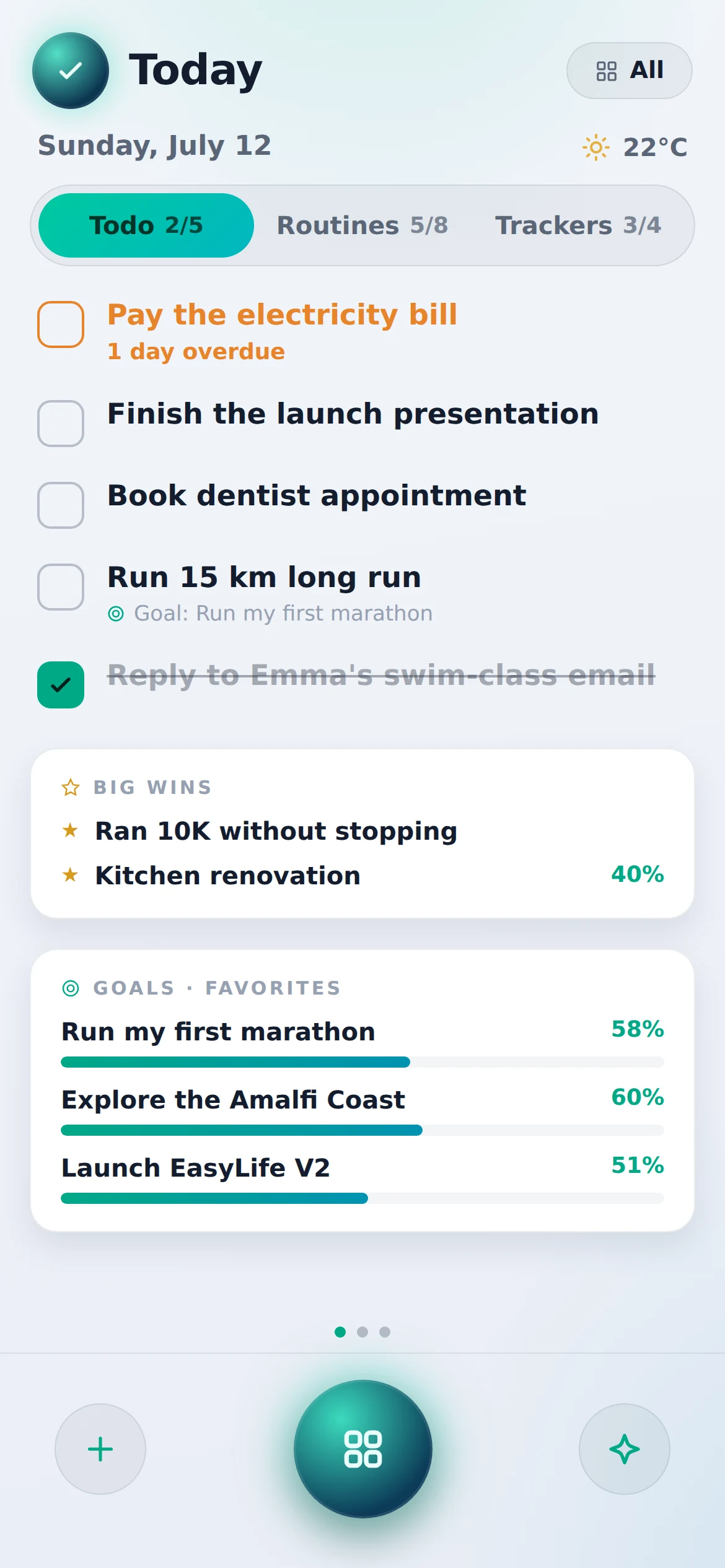Open Ran 10K without stopping win

(x=362, y=831)
